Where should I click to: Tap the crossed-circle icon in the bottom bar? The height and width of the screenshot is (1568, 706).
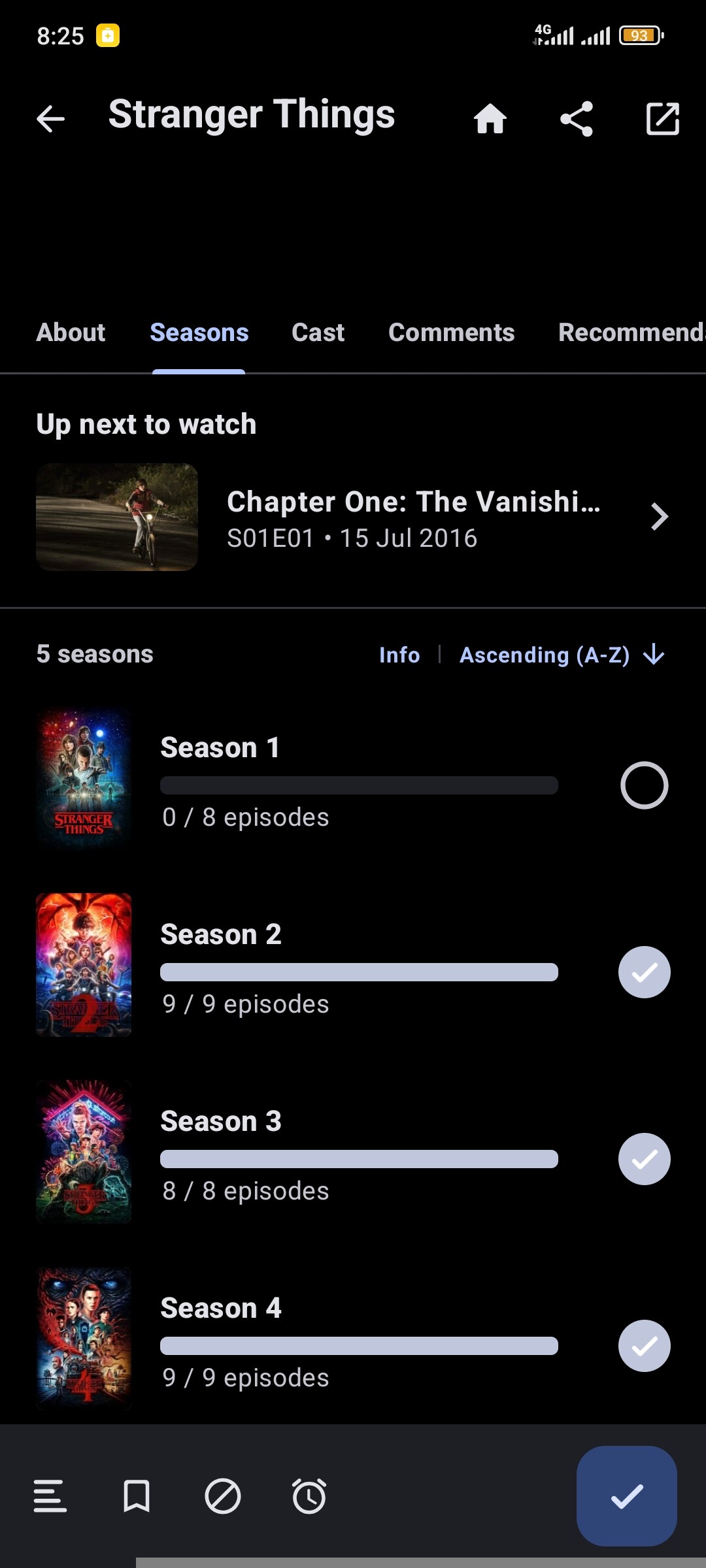point(223,1496)
